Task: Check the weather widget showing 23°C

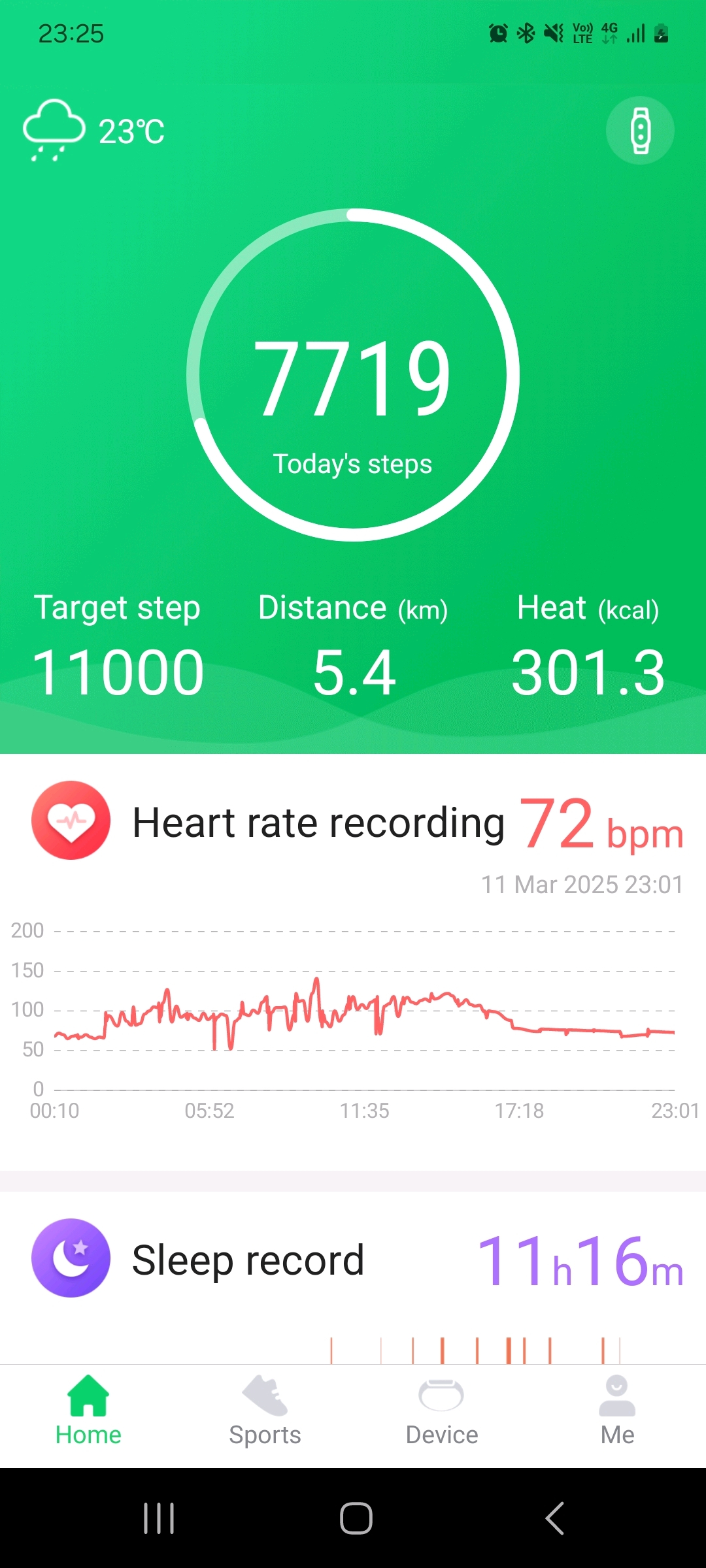Action: (93, 131)
